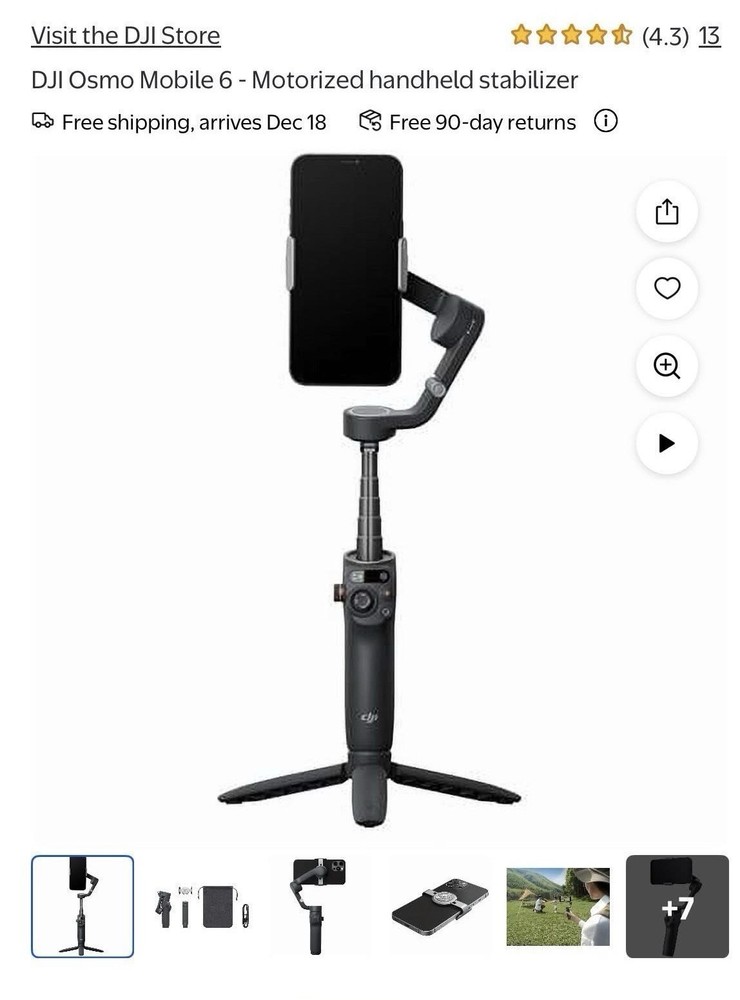
Task: View the gimbal rear angle thumbnail
Action: coord(320,906)
